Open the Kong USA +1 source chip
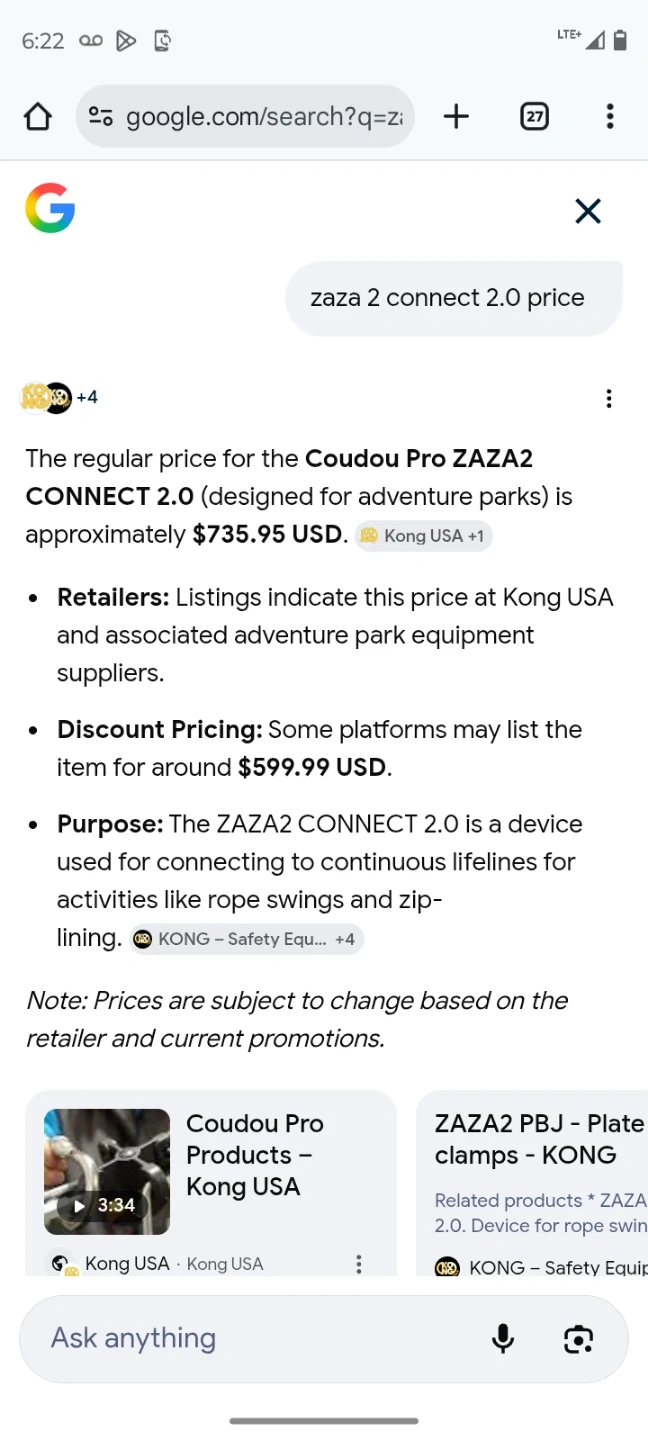 424,536
